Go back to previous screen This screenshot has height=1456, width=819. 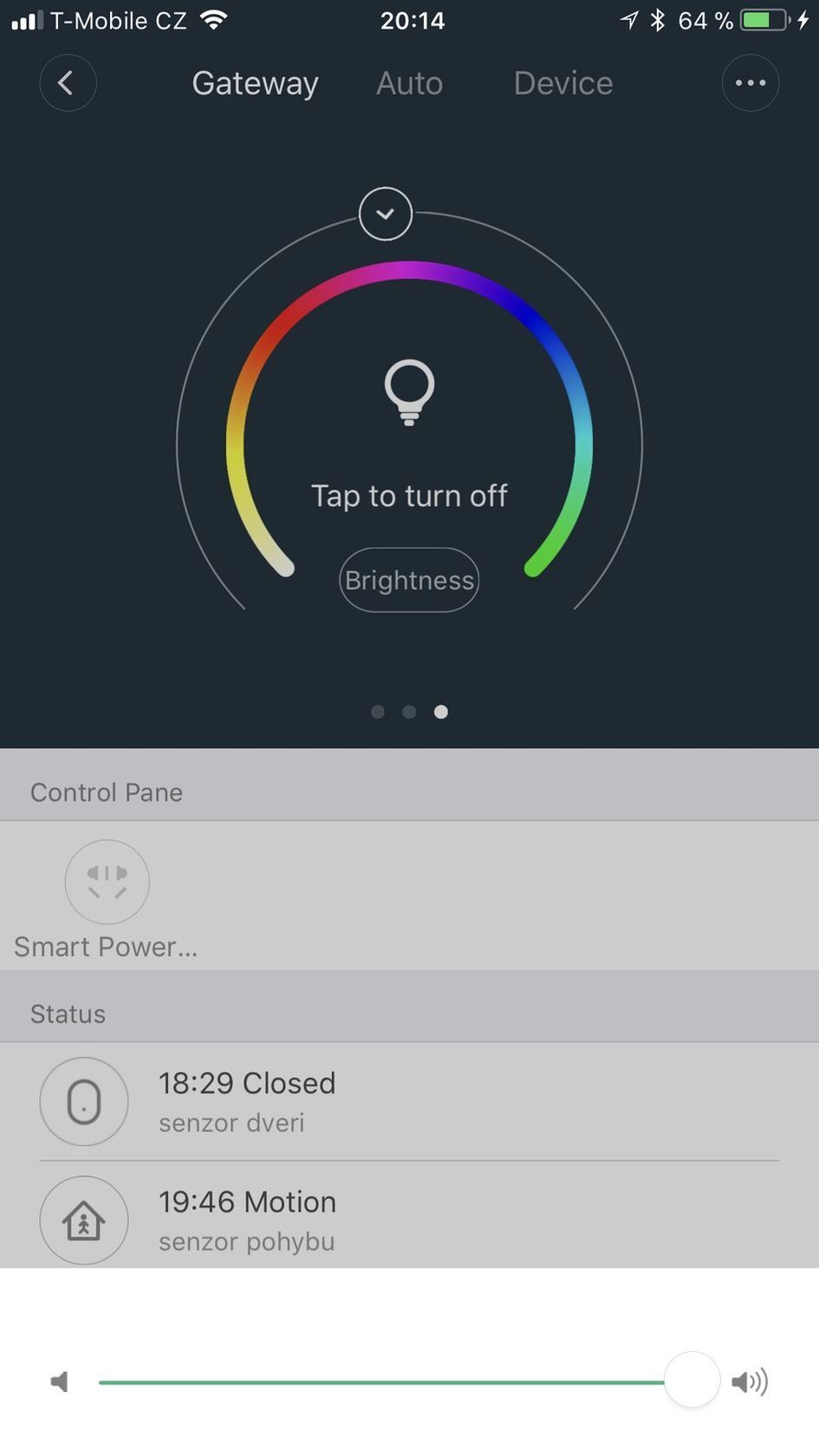tap(68, 83)
